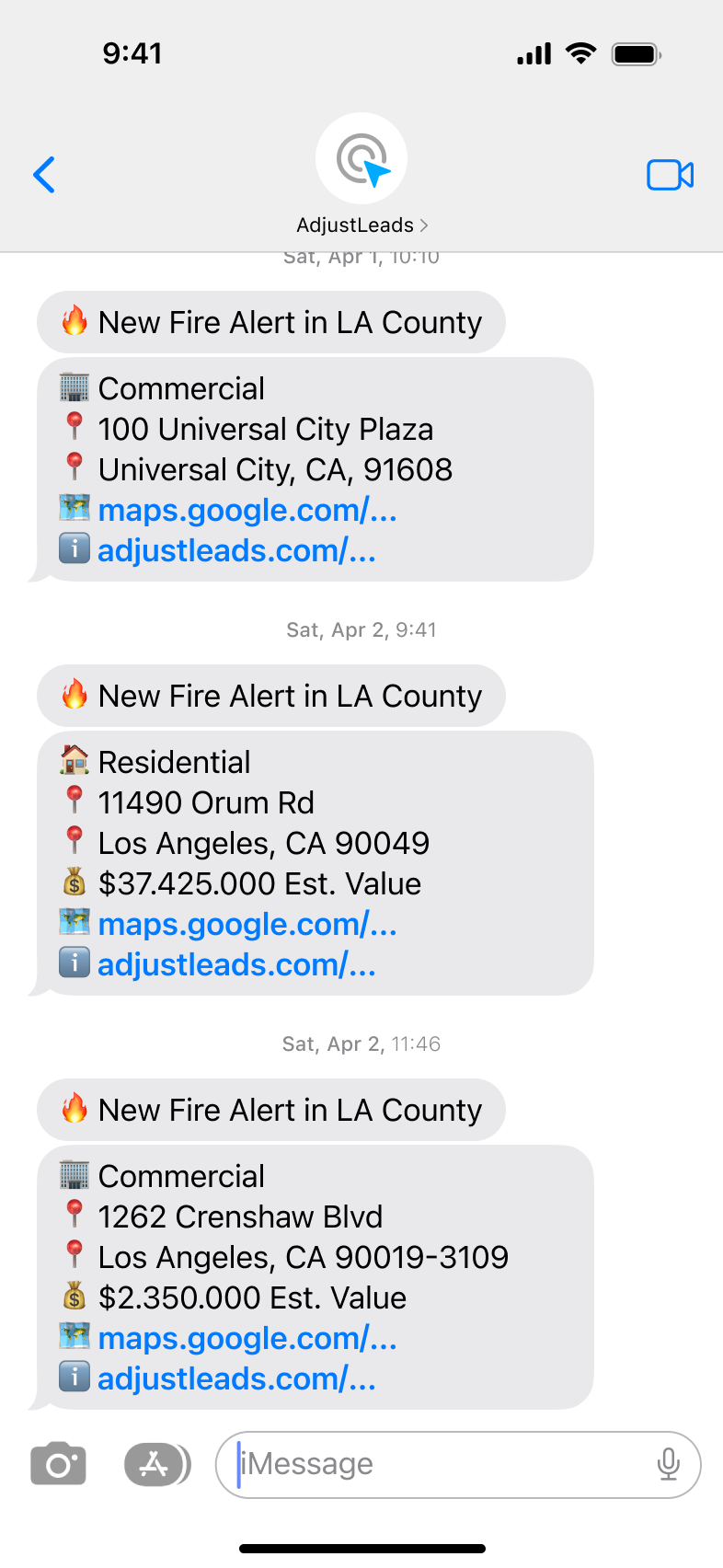Open the iMessage App Store apps drawer
Screen dimensions: 723x1568
[156, 1464]
